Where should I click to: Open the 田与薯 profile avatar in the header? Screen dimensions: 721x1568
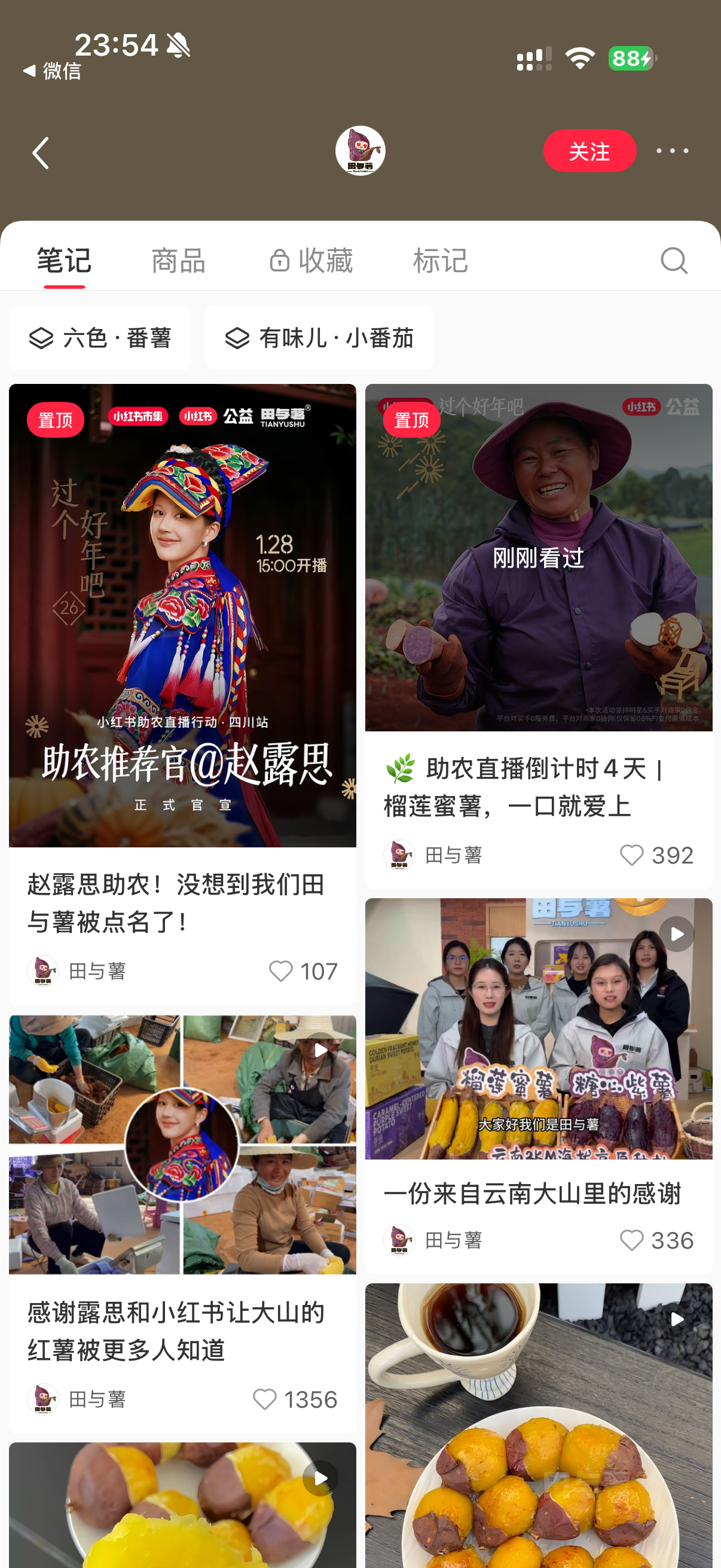360,150
